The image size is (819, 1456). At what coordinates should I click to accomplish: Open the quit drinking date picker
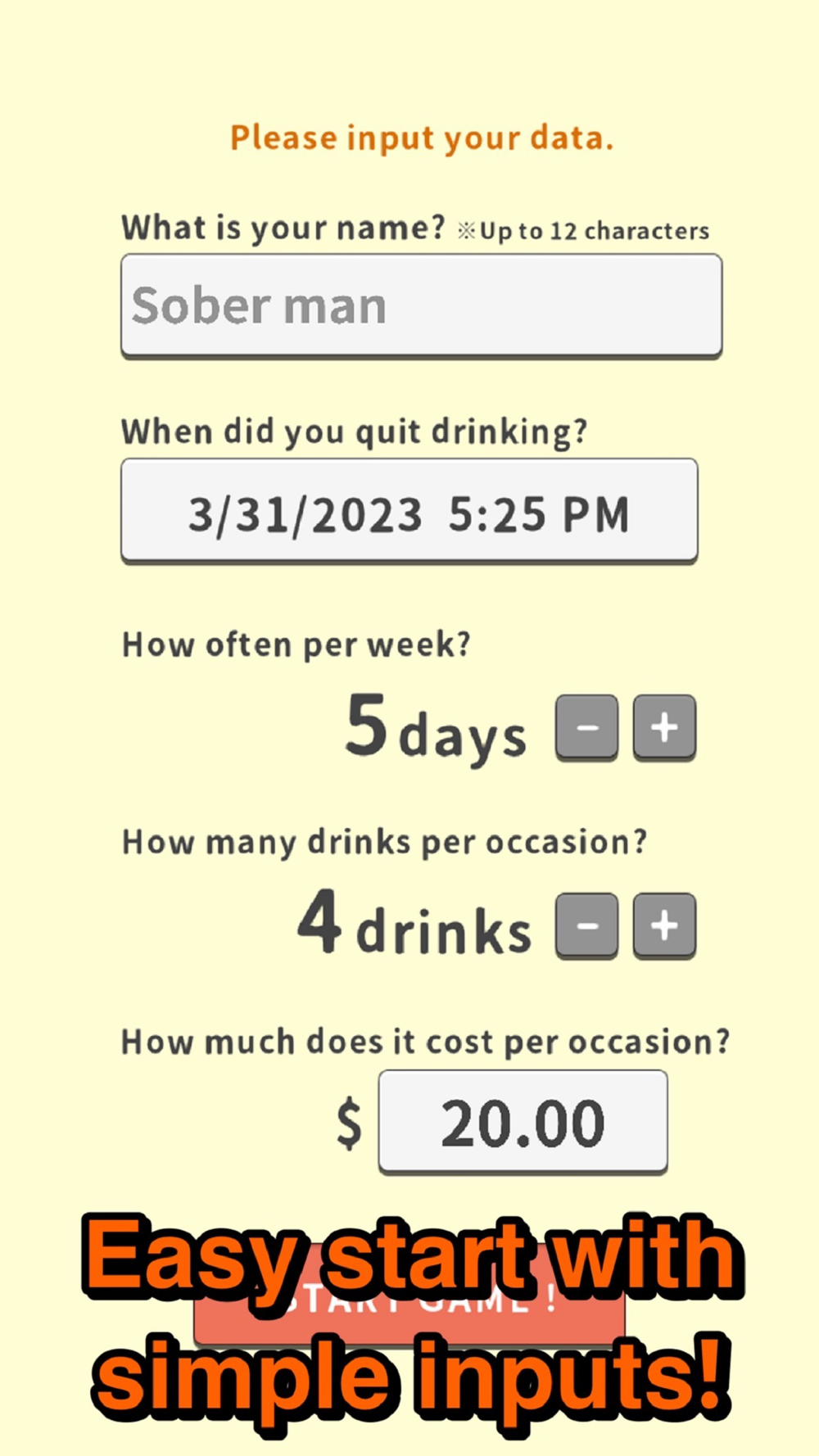409,511
